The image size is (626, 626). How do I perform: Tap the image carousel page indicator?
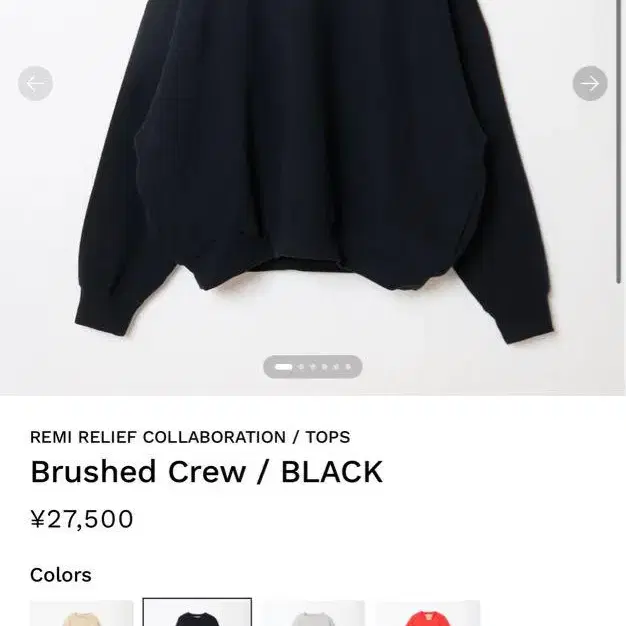(x=313, y=367)
